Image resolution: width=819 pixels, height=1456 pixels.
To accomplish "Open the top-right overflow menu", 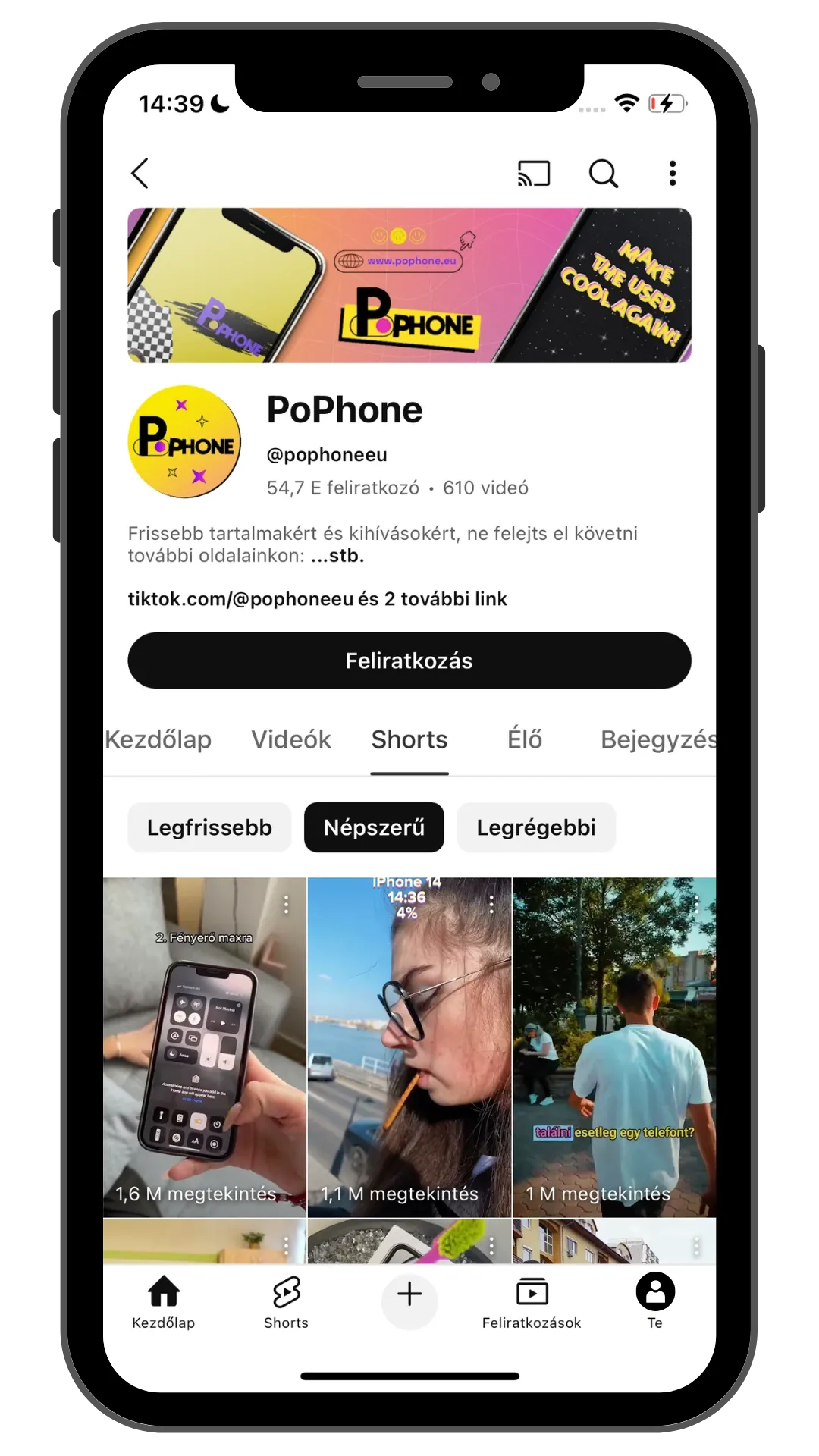I will click(x=672, y=173).
